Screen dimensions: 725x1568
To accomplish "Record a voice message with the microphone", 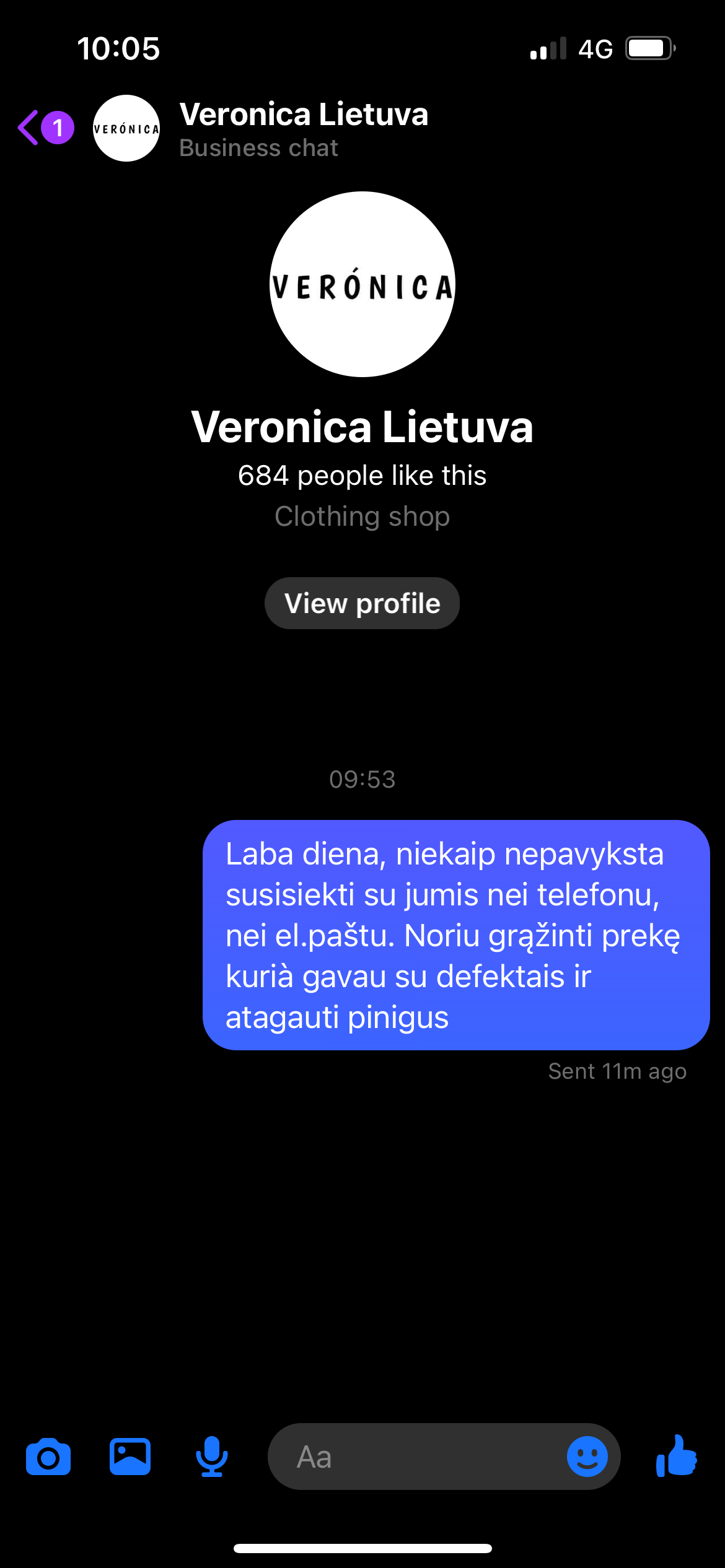I will [x=212, y=1457].
